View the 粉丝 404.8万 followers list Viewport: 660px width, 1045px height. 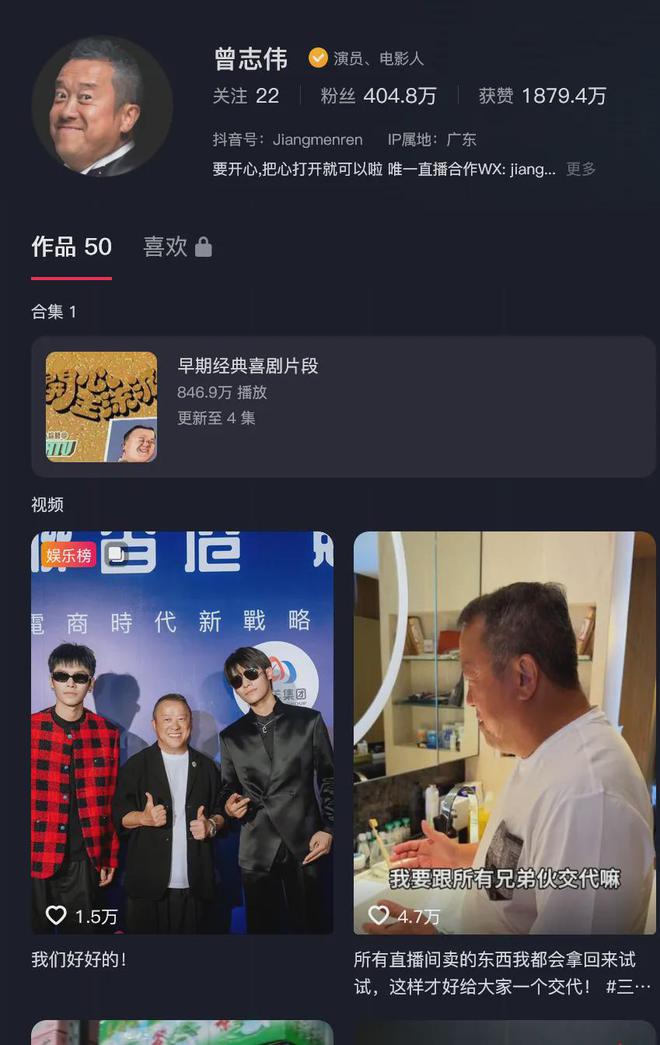[378, 96]
